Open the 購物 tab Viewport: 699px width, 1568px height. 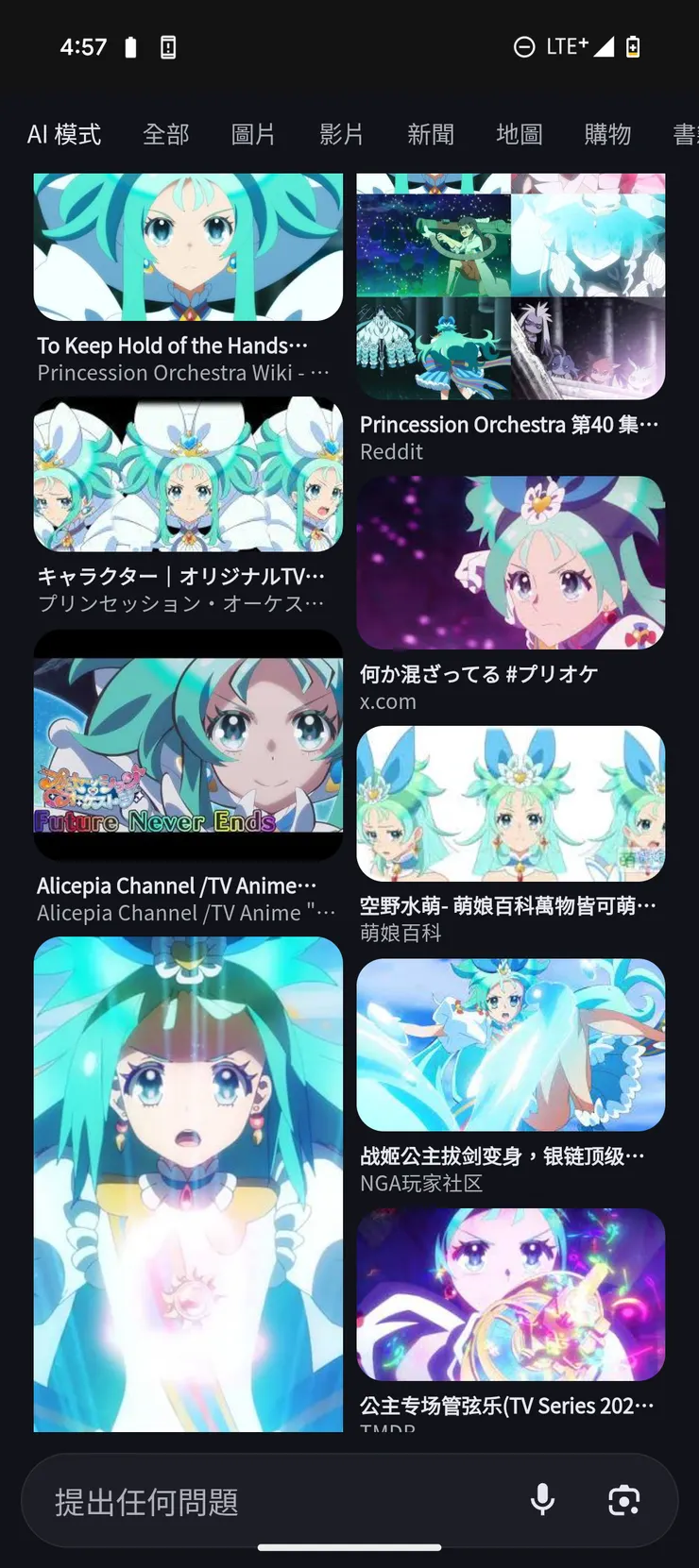[x=607, y=134]
